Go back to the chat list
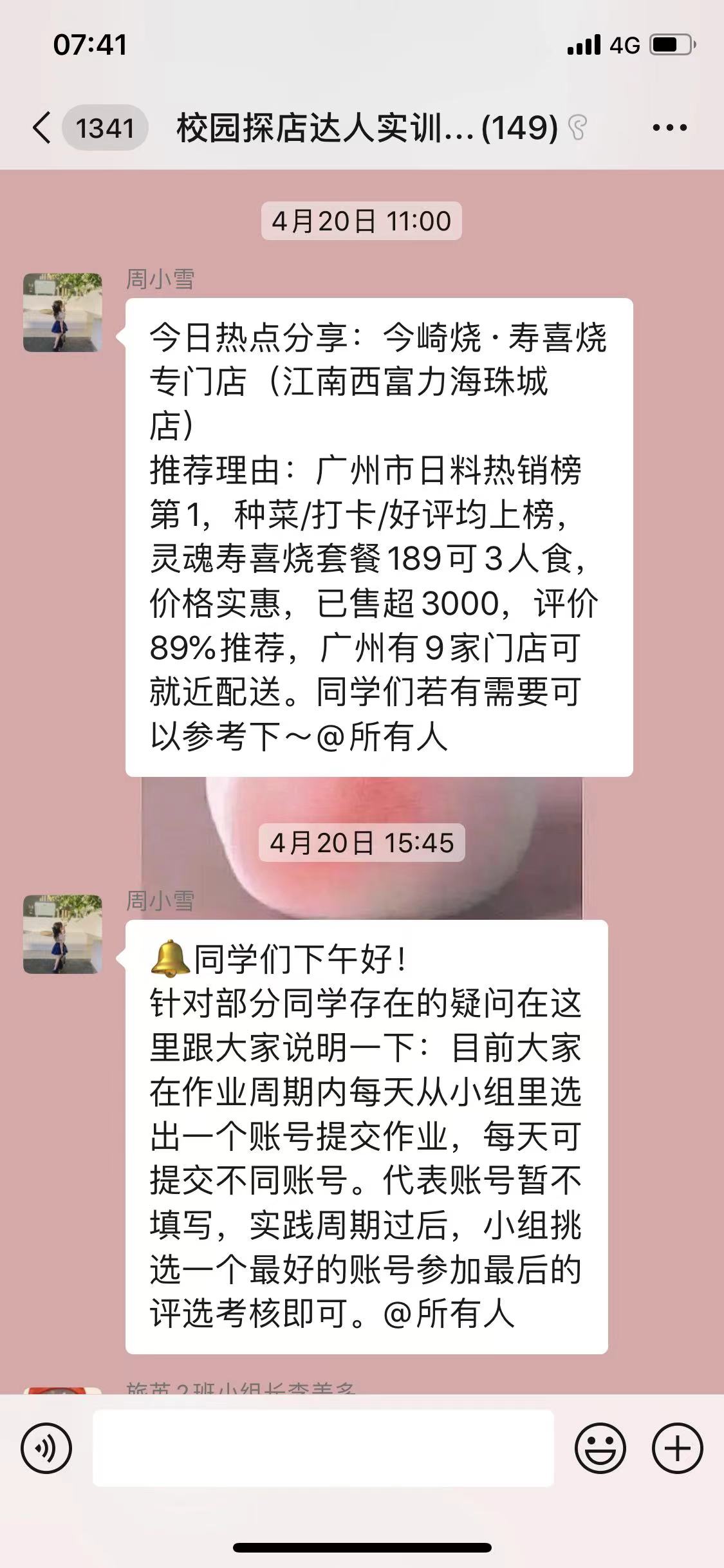The height and width of the screenshot is (1568, 724). click(x=42, y=127)
